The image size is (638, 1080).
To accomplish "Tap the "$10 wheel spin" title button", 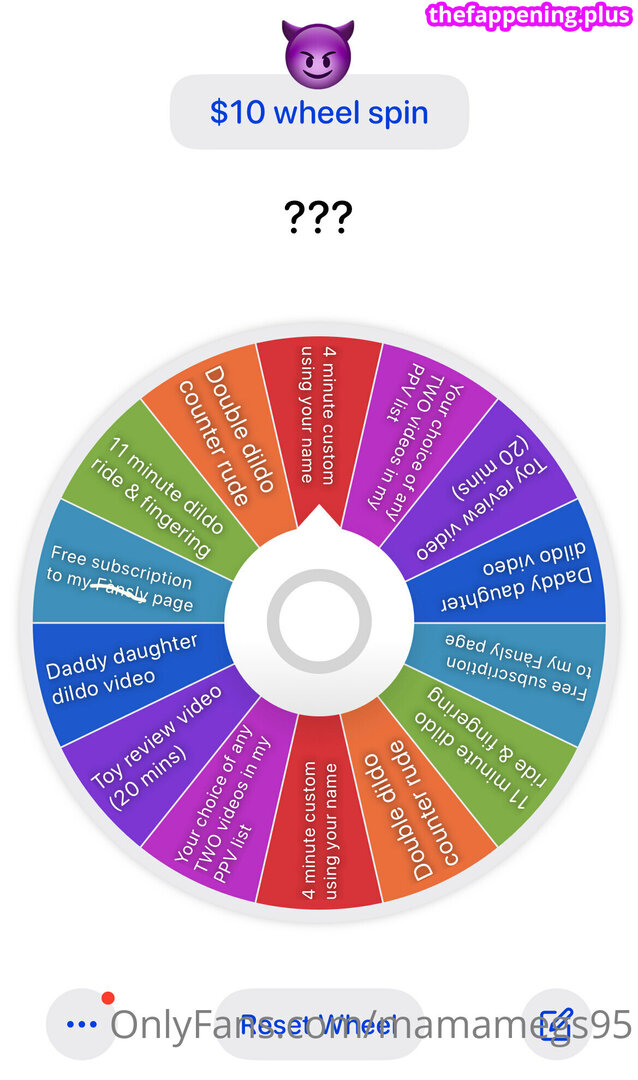I will click(x=319, y=112).
